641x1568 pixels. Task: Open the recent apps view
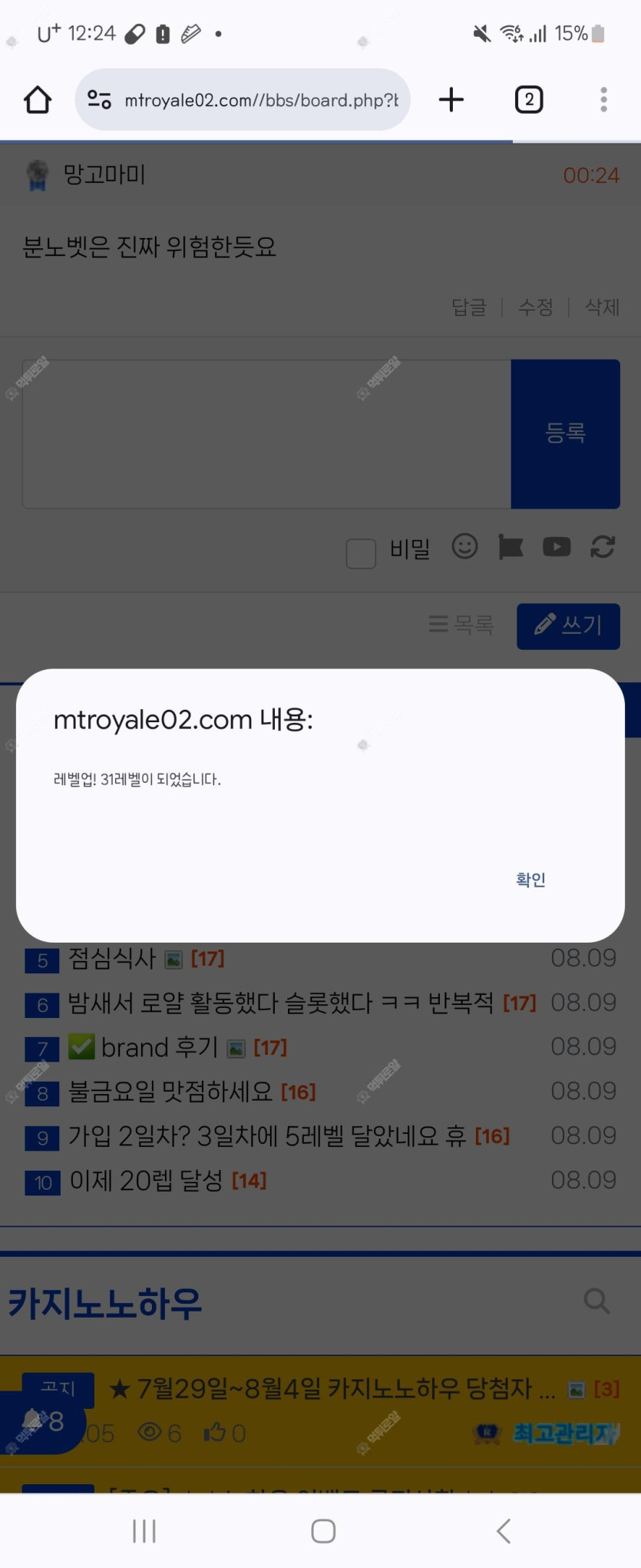tap(144, 1530)
